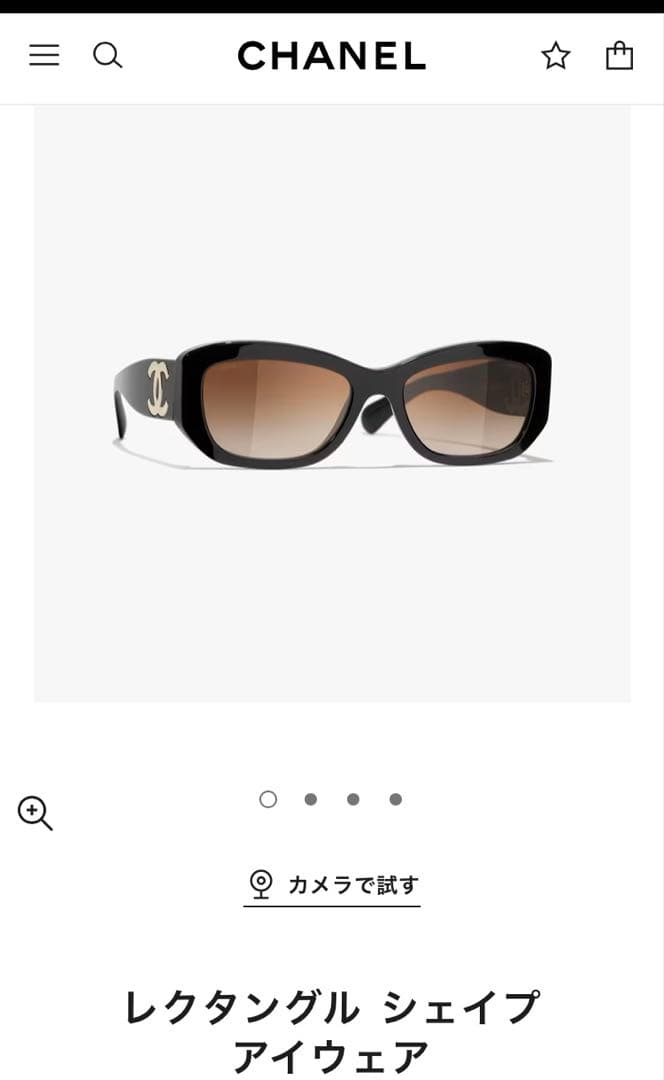Open the sunglasses product image
Screen dimensions: 664x1080
click(x=332, y=403)
